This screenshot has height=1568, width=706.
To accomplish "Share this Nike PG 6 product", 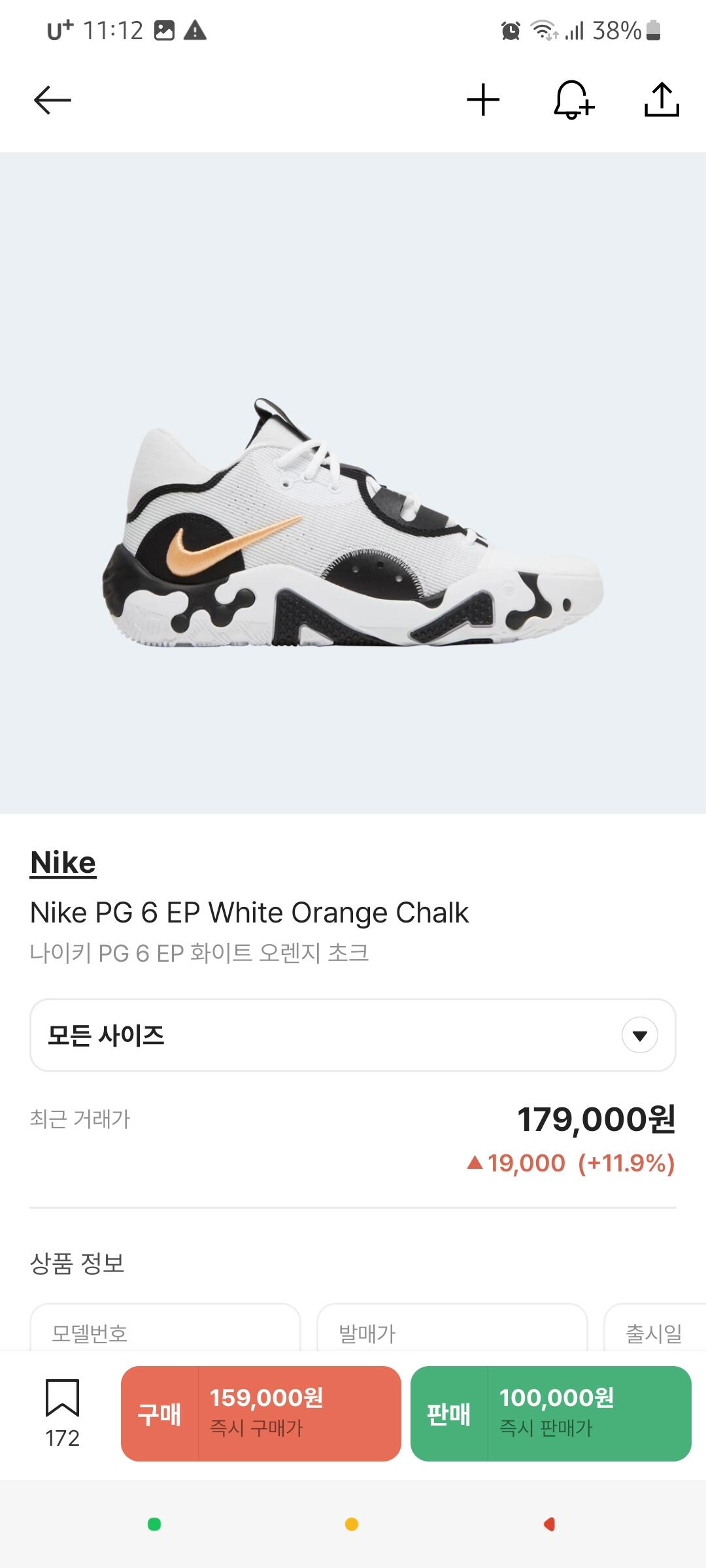I will 662,100.
